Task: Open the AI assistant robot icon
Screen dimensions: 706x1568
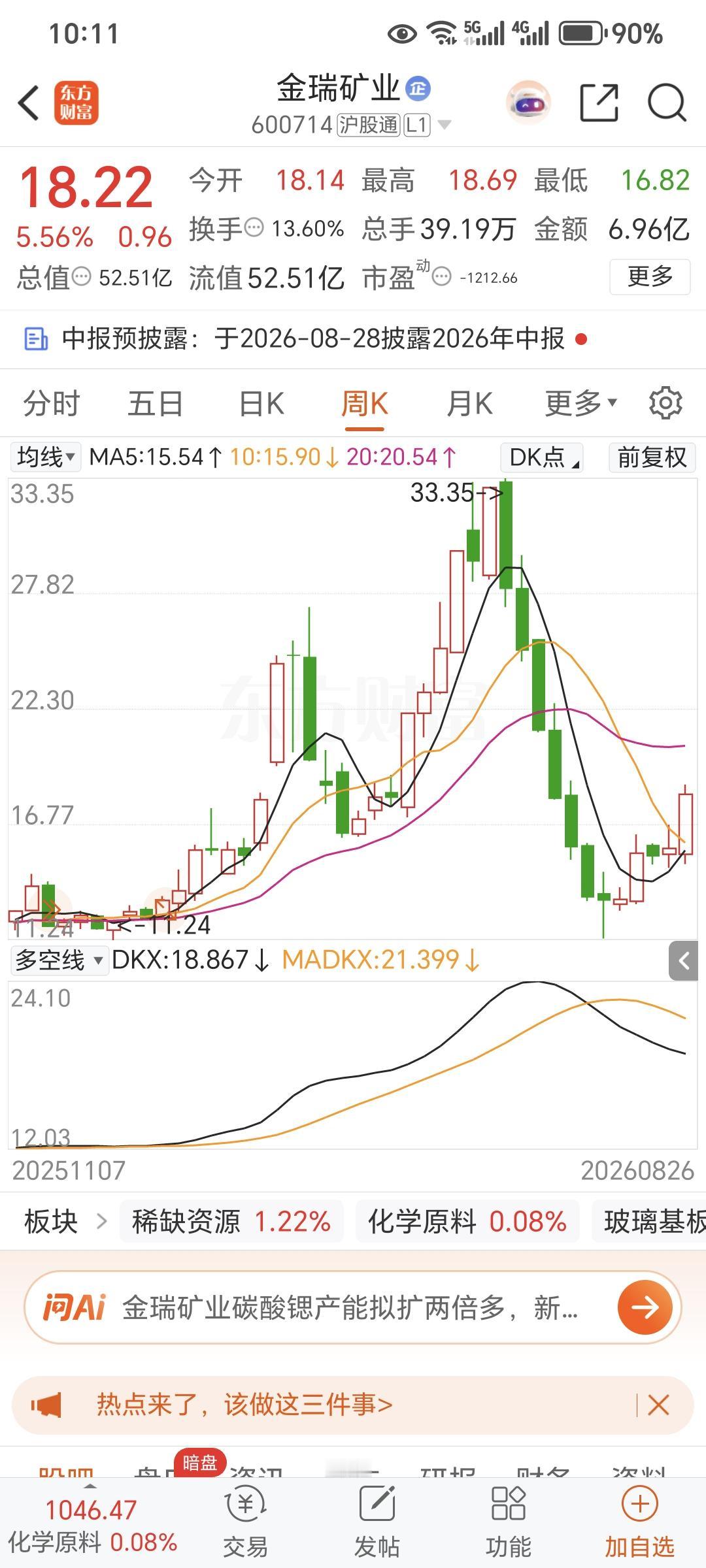Action: click(529, 103)
